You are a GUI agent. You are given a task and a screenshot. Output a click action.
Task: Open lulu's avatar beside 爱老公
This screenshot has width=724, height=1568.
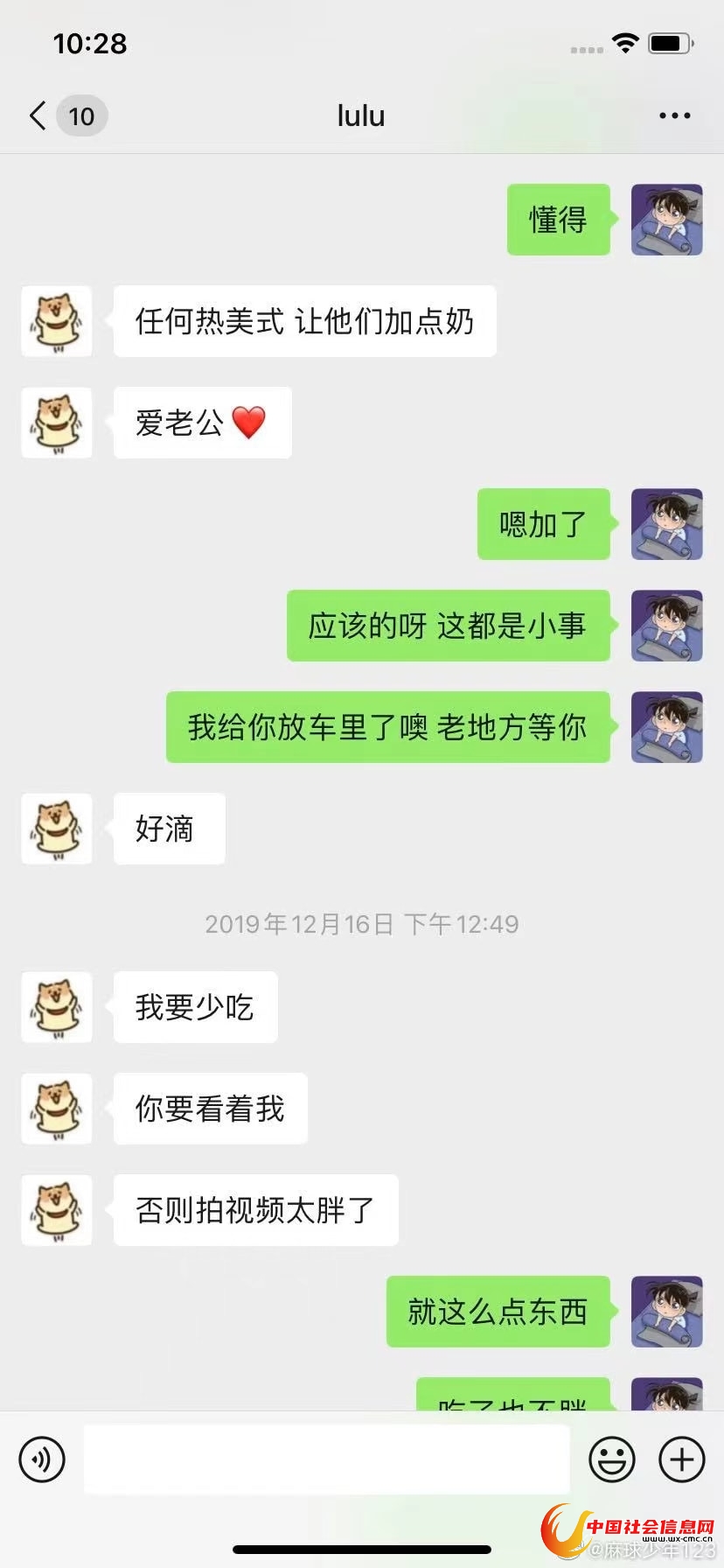coord(57,423)
